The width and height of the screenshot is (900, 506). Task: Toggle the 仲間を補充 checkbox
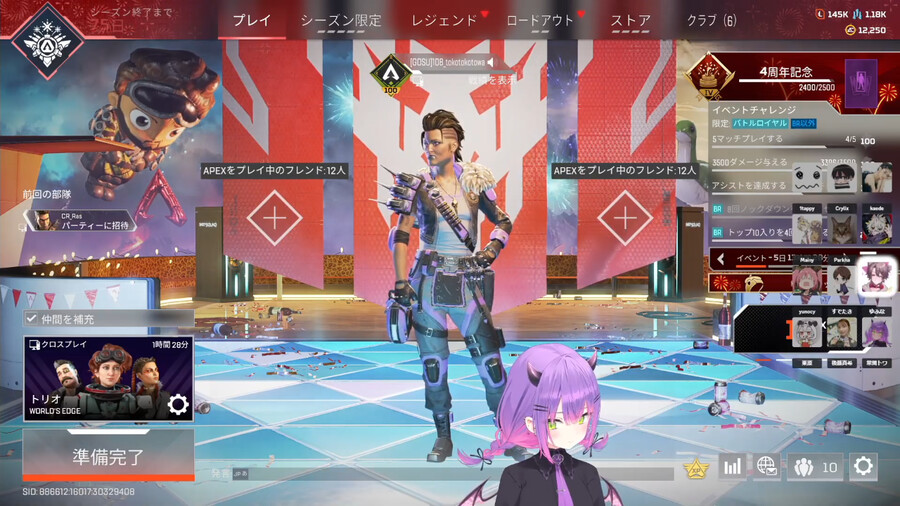[x=31, y=318]
